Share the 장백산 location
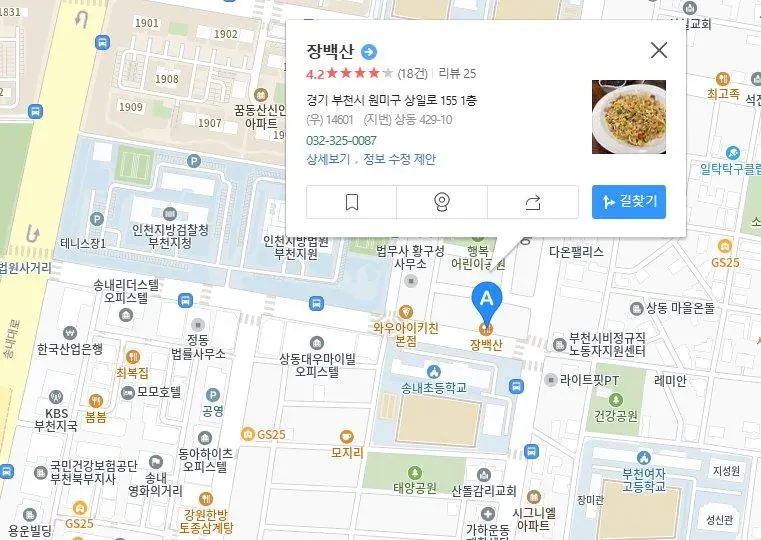This screenshot has width=761, height=540. click(532, 202)
